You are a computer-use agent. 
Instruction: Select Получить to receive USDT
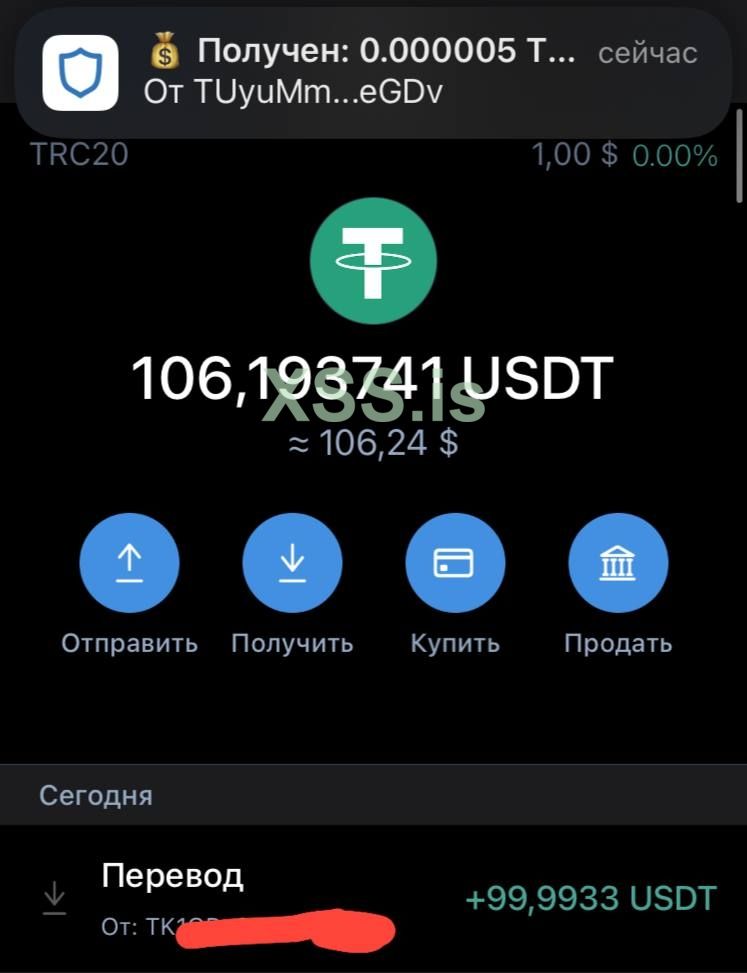click(x=292, y=562)
